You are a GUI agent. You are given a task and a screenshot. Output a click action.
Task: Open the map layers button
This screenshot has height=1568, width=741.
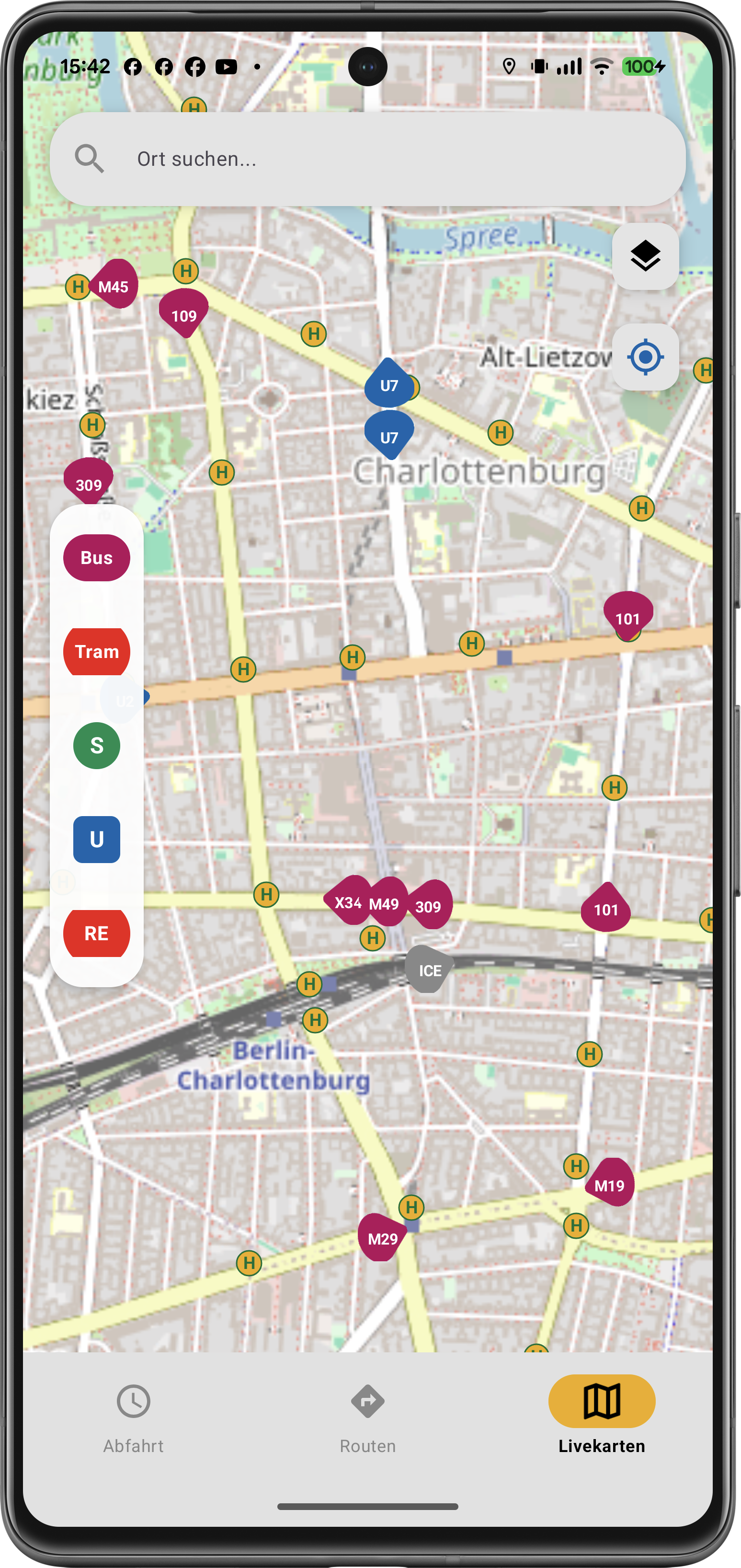click(645, 256)
